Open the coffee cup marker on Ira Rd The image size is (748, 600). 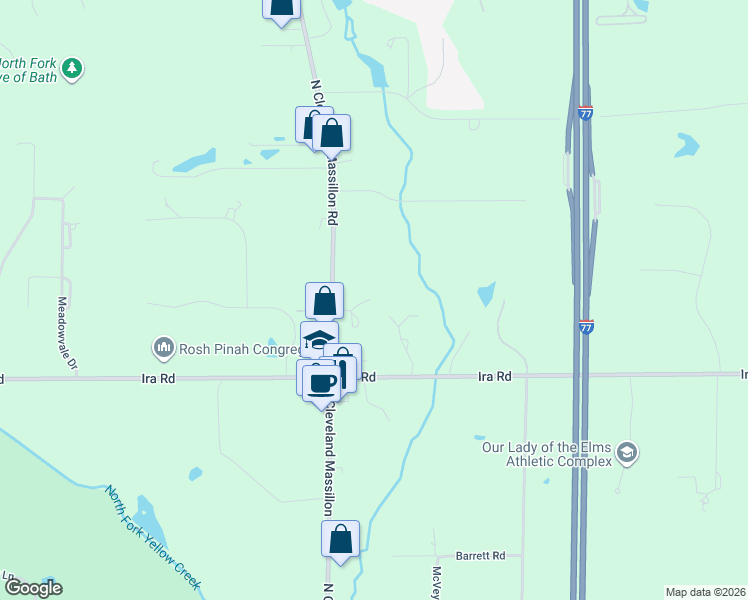[x=322, y=383]
